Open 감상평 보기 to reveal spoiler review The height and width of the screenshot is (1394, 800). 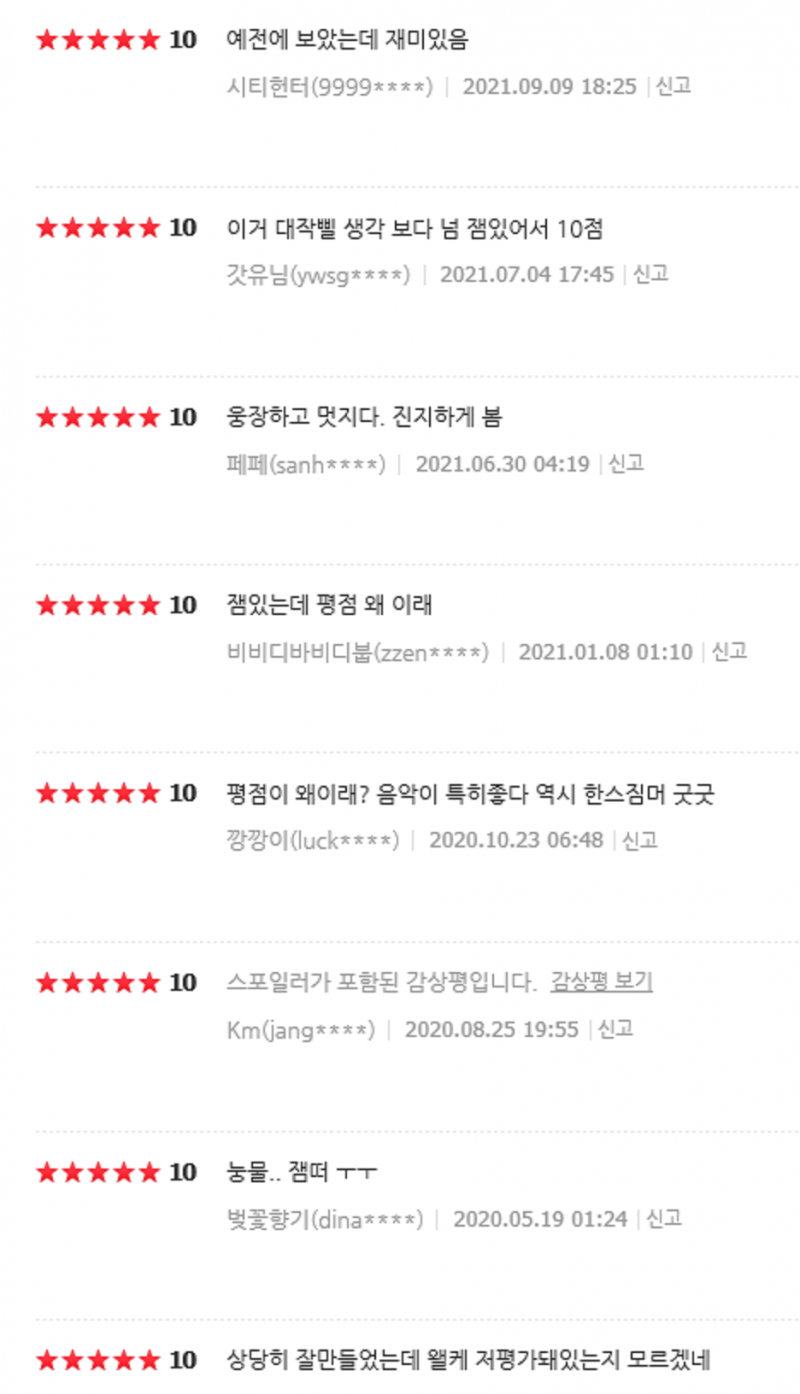[x=602, y=982]
